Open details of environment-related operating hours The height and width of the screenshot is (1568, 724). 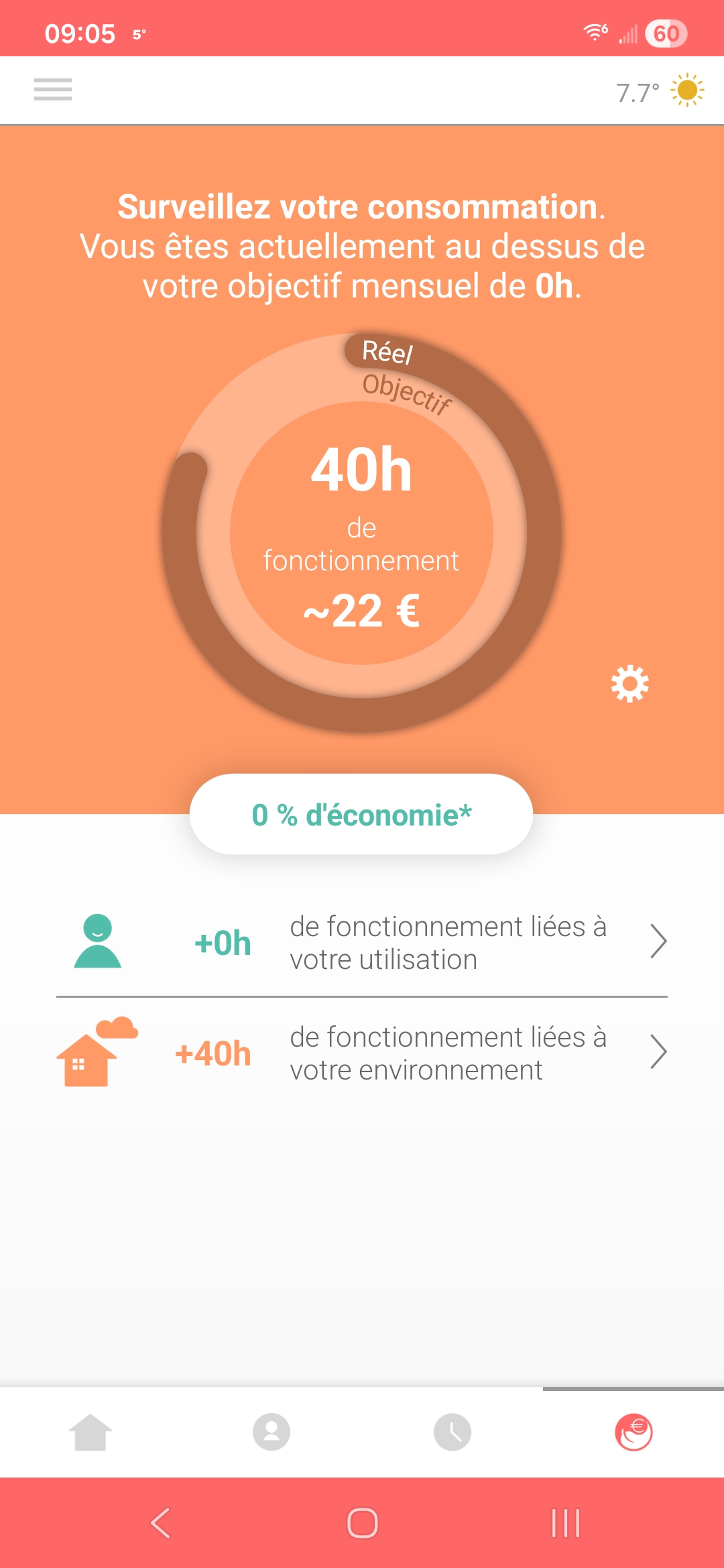coord(658,1052)
